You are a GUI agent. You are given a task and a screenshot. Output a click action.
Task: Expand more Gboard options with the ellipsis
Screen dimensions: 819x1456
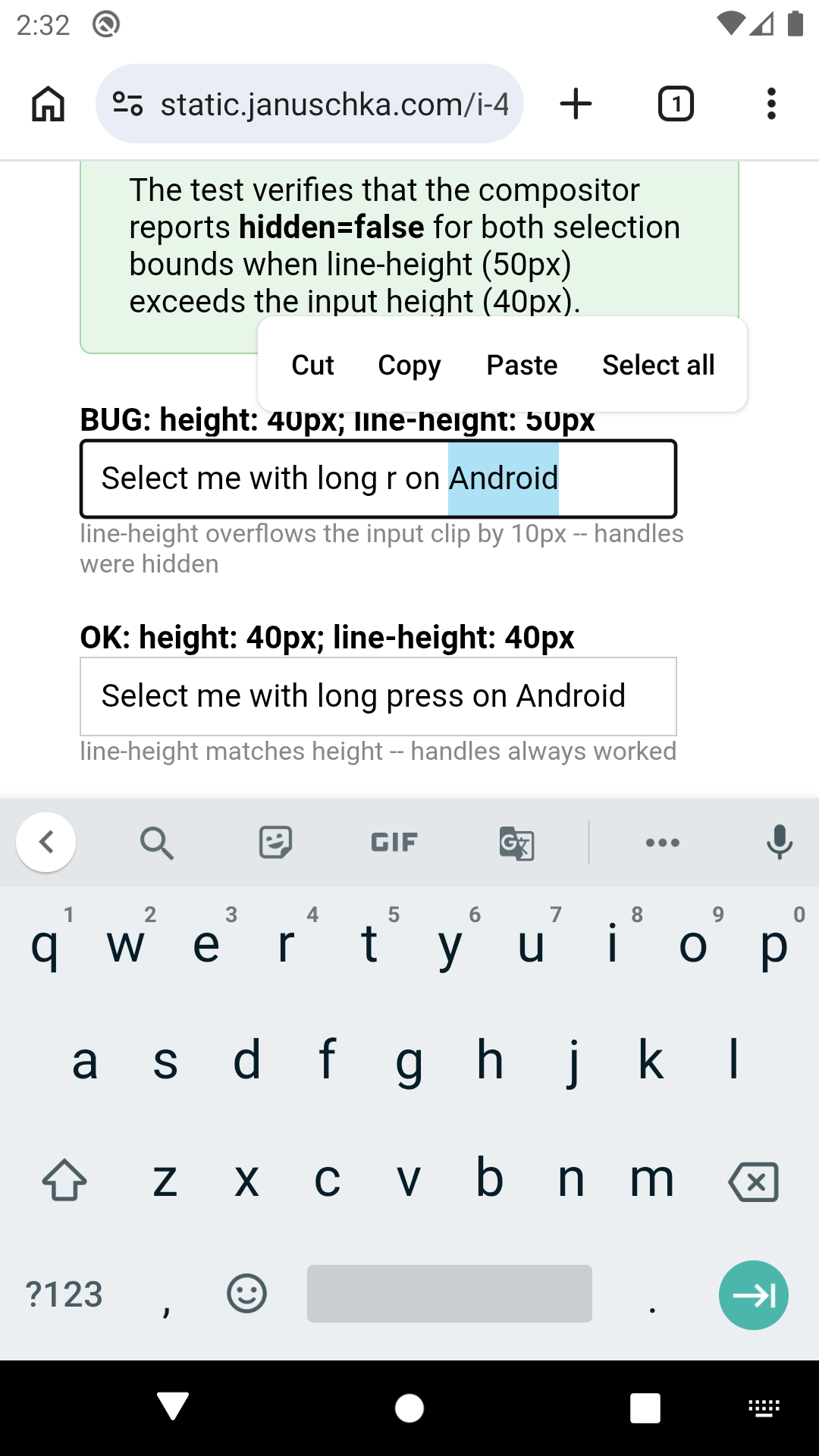tap(661, 842)
